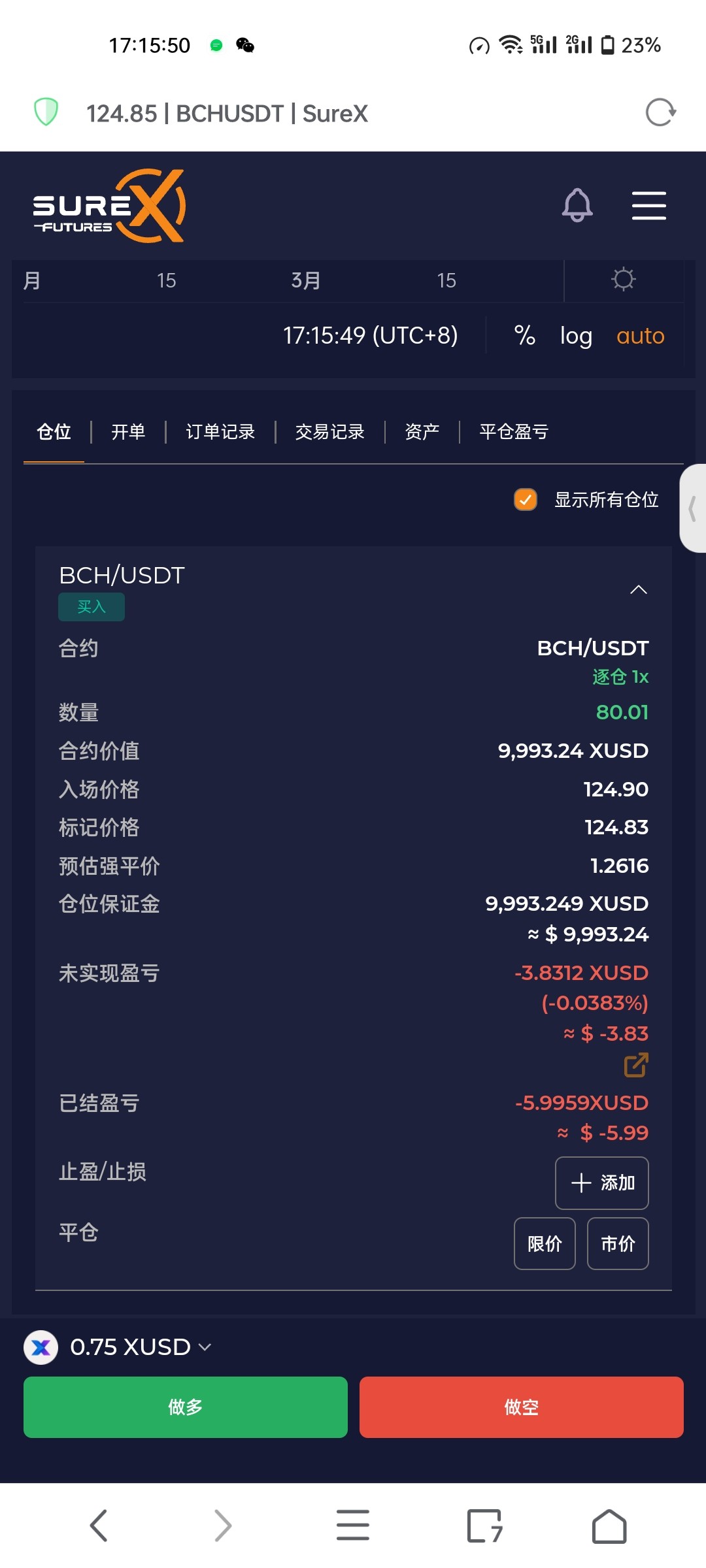Open chart settings gear
Image resolution: width=706 pixels, height=1568 pixels.
coord(623,280)
